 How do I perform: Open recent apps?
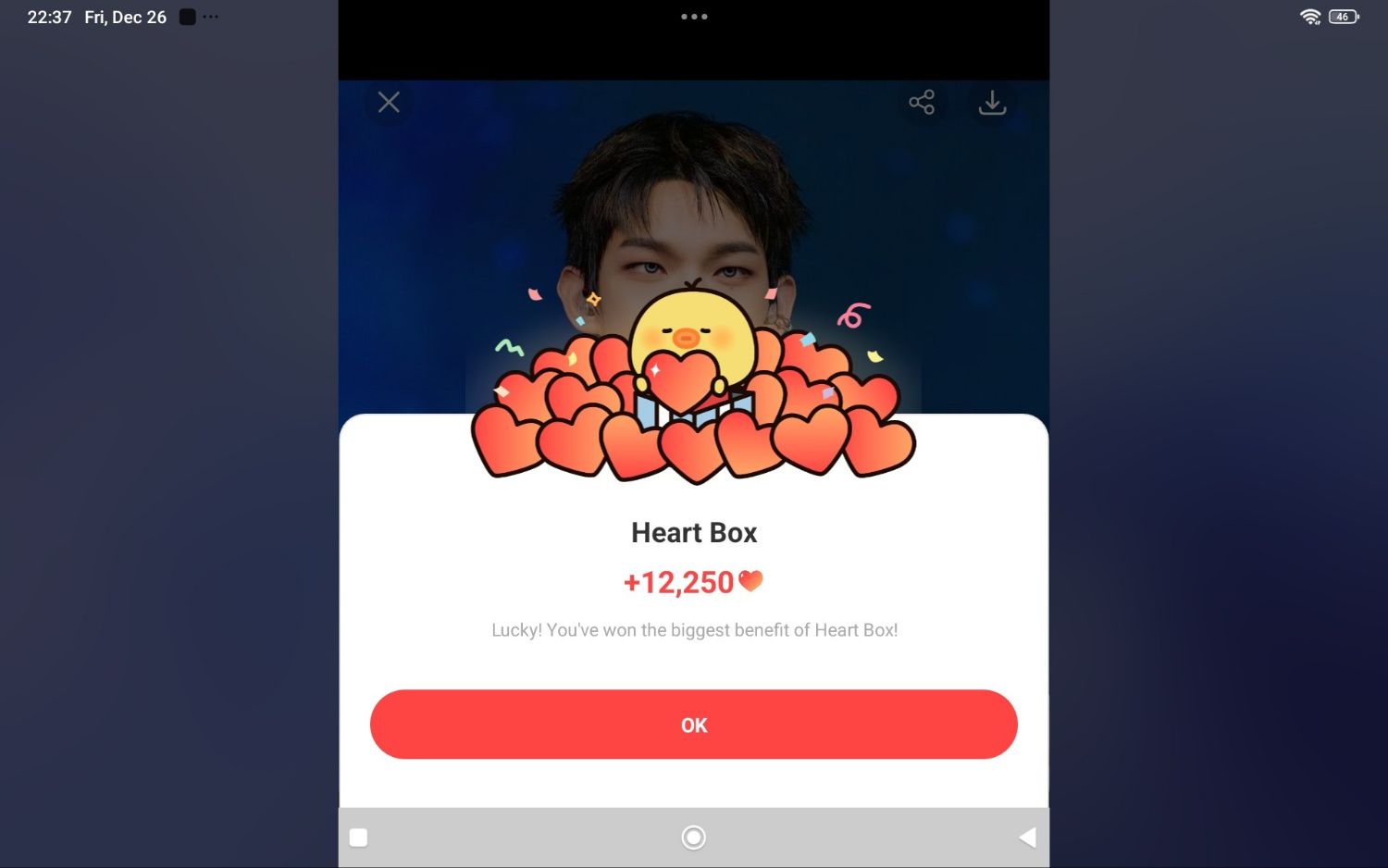point(359,837)
